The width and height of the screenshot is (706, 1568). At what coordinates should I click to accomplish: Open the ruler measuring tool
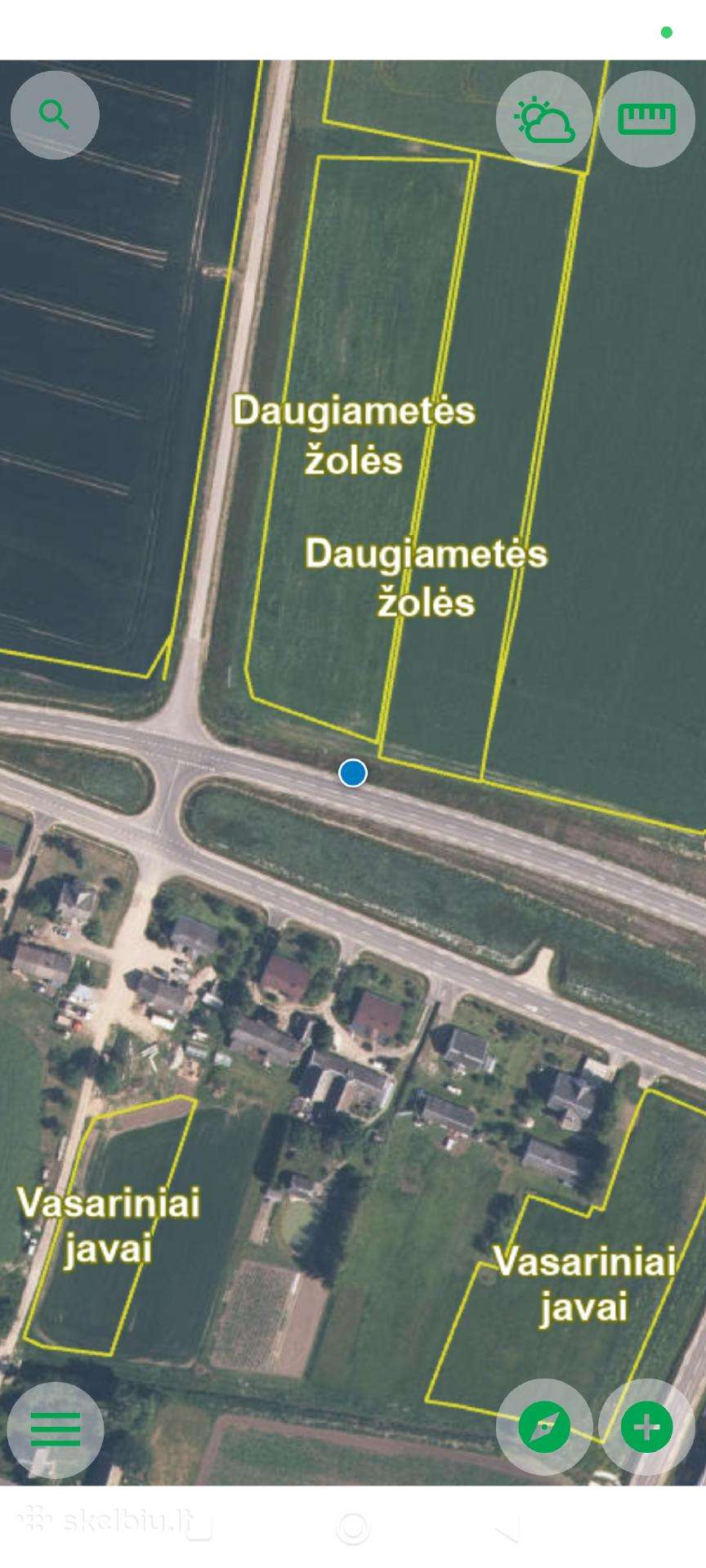(x=647, y=119)
